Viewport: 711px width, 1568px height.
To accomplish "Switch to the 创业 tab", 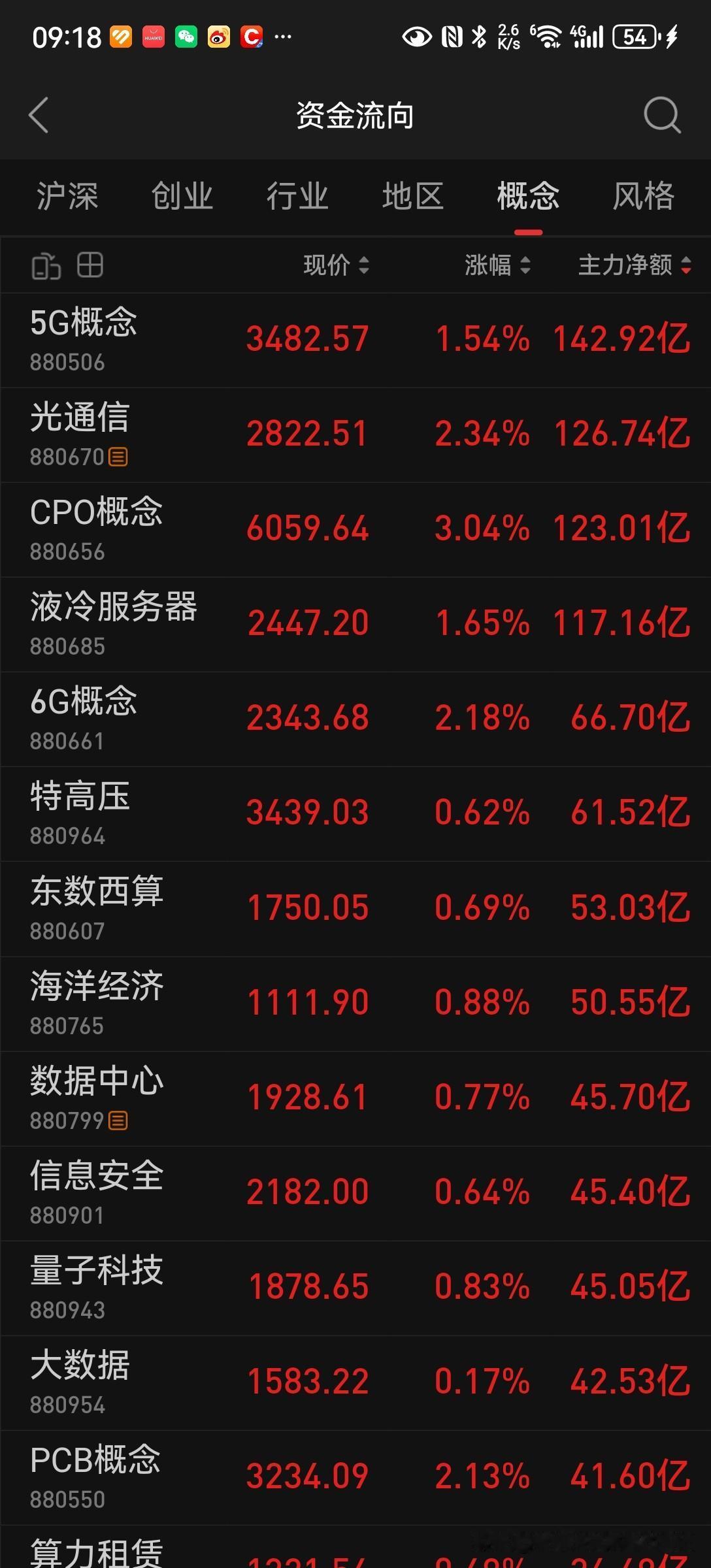I will 182,196.
